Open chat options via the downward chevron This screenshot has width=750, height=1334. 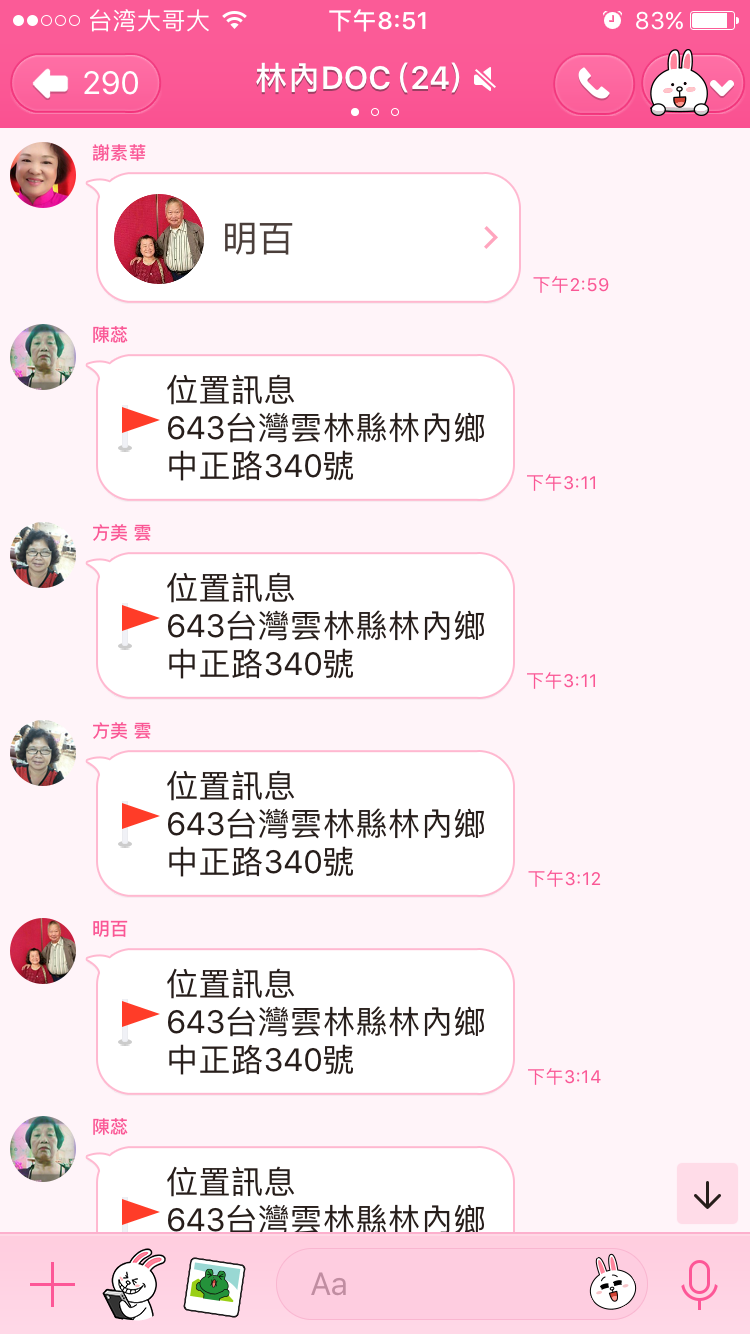(x=722, y=90)
